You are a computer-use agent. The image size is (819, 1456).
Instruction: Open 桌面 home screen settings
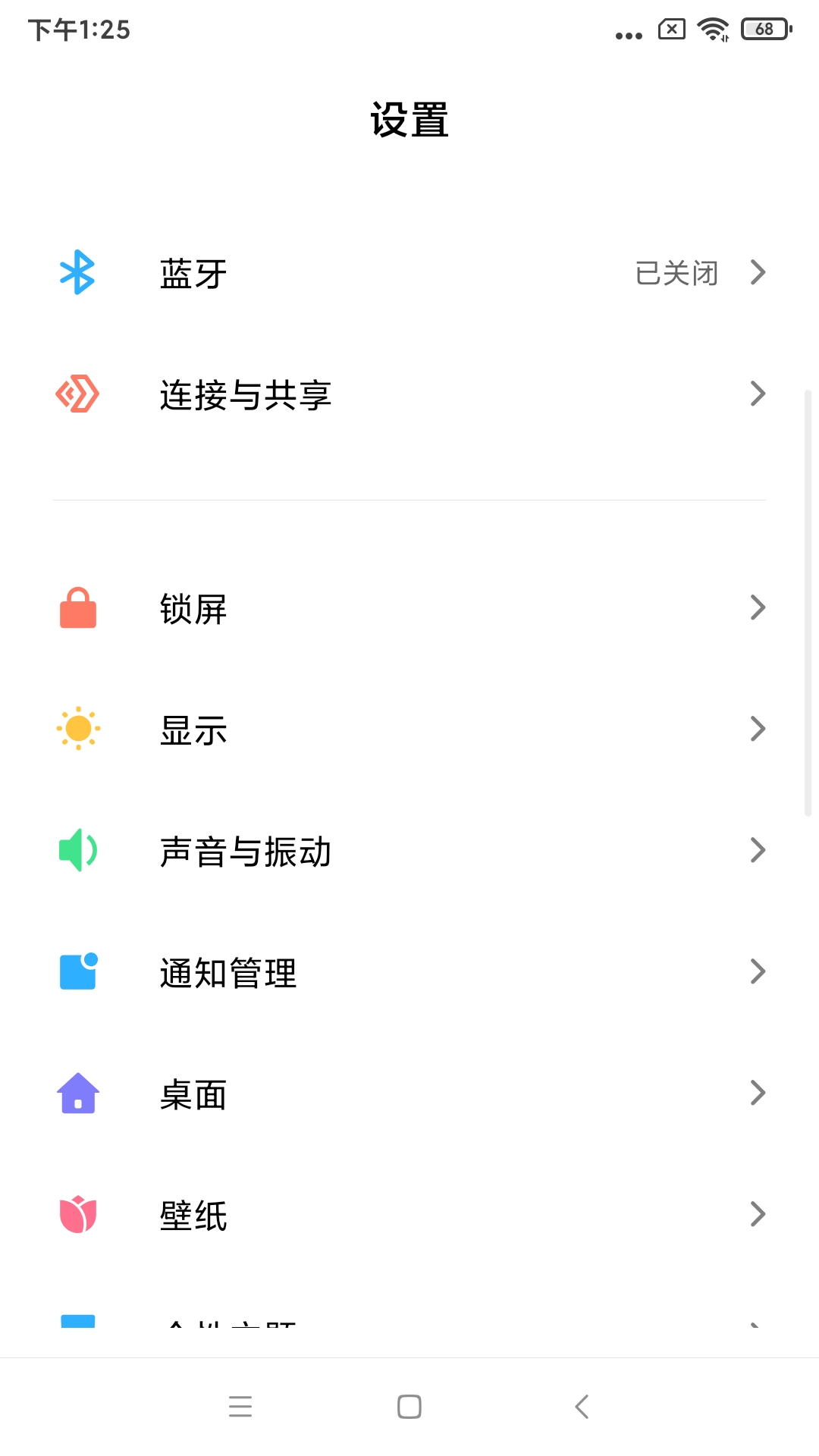click(x=409, y=1094)
